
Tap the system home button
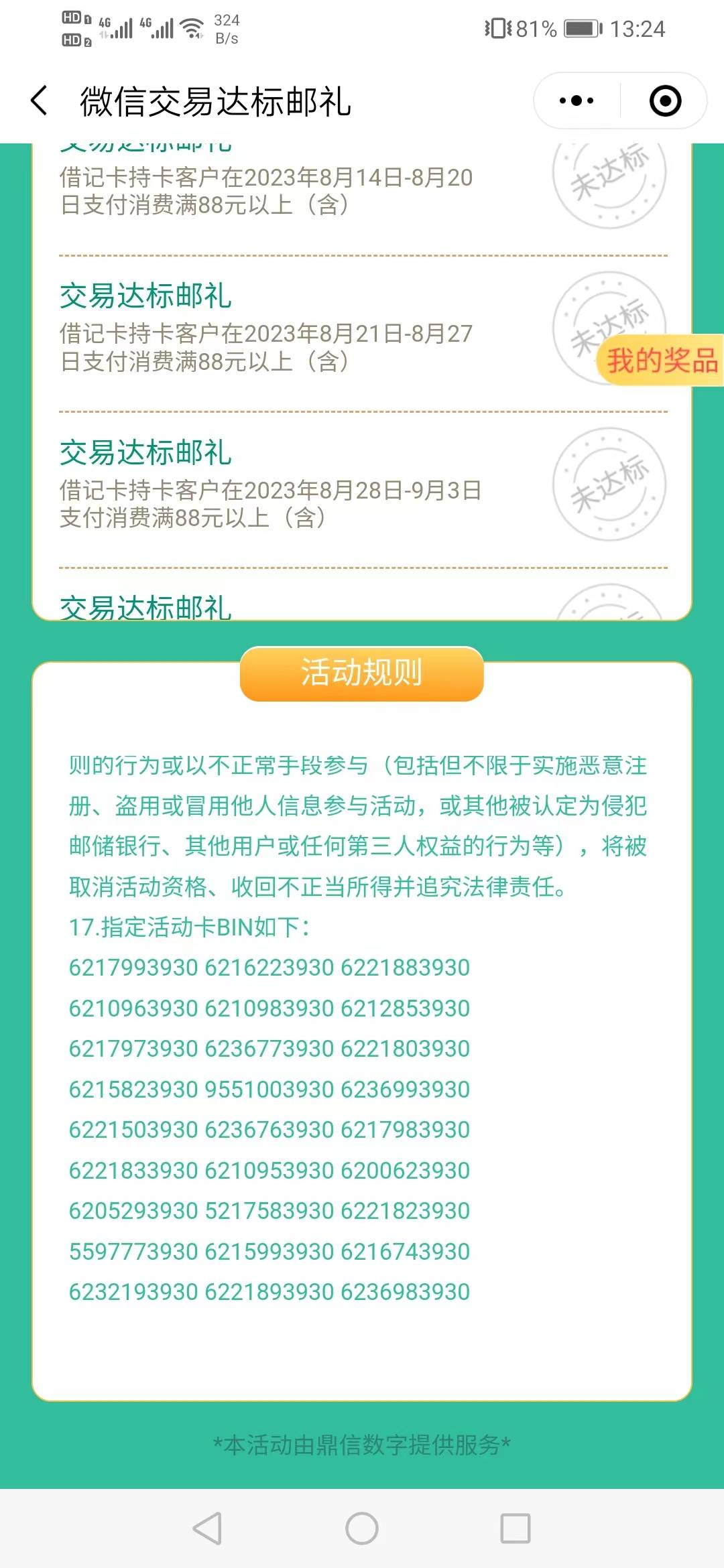click(x=362, y=1528)
